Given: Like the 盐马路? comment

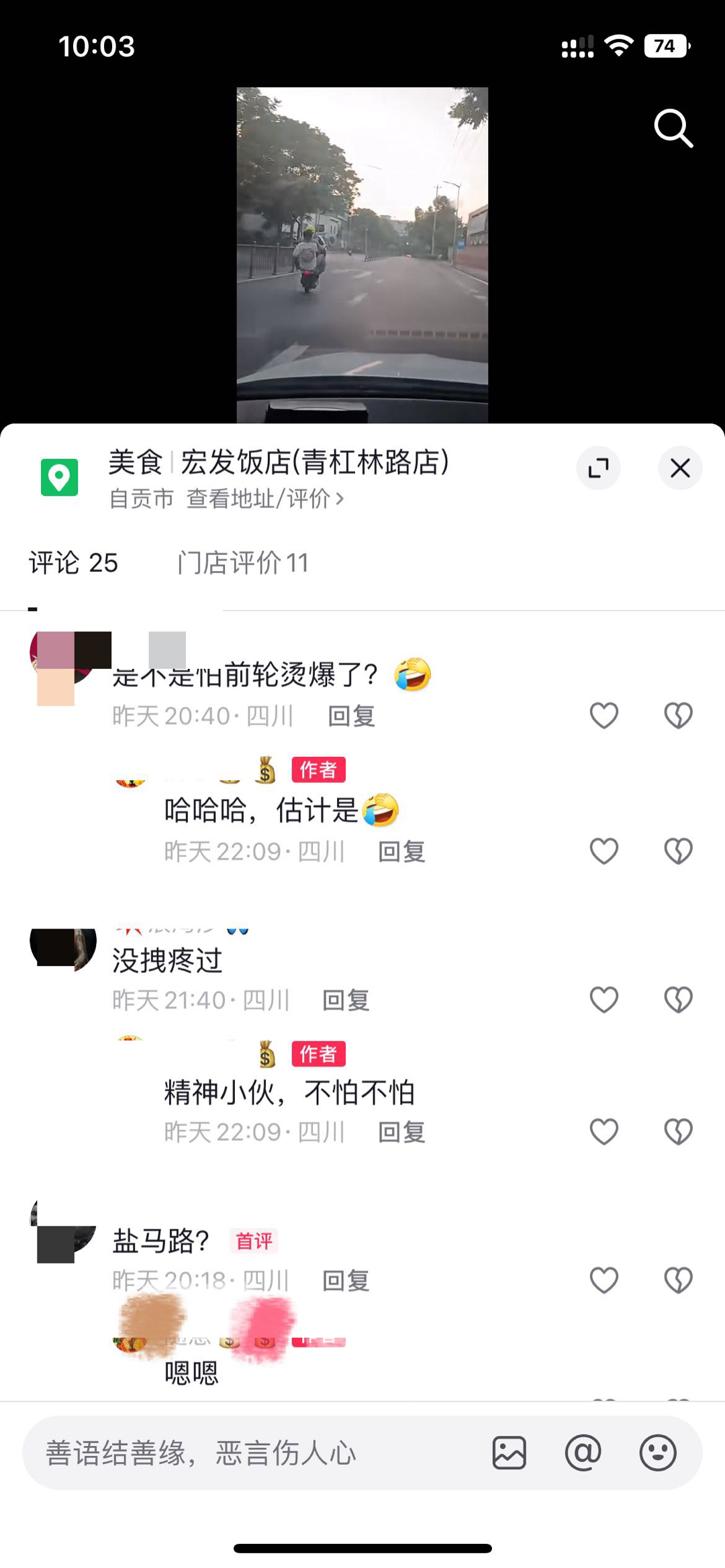Looking at the screenshot, I should (603, 1280).
